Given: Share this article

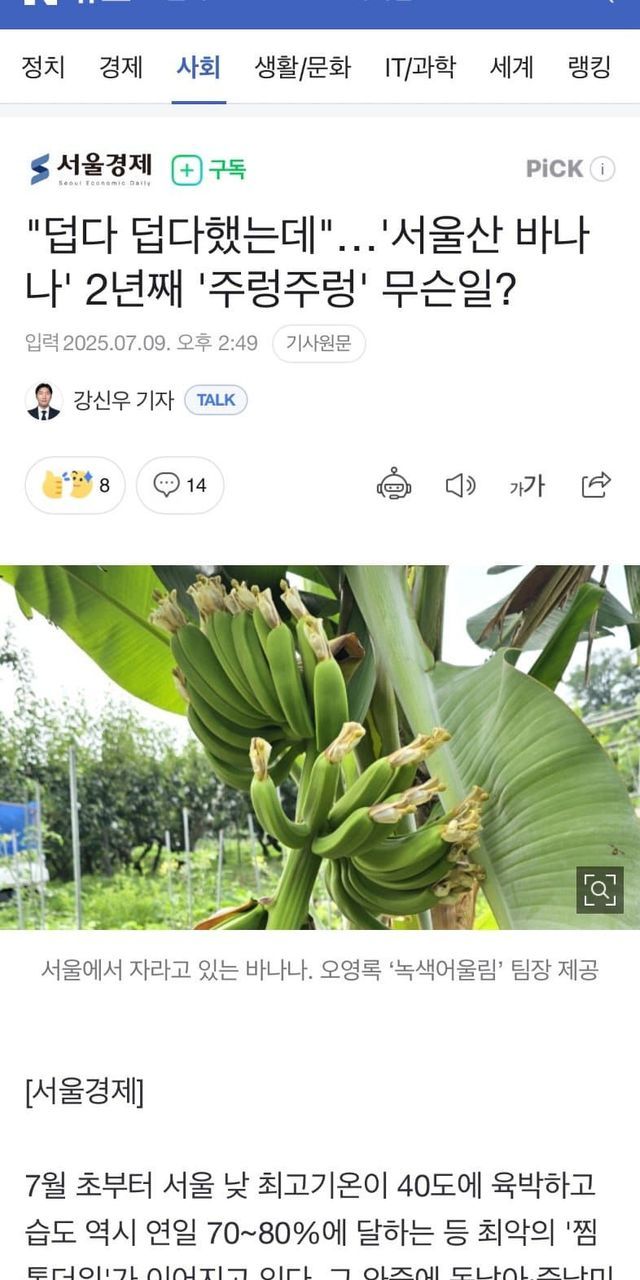Looking at the screenshot, I should coord(596,486).
